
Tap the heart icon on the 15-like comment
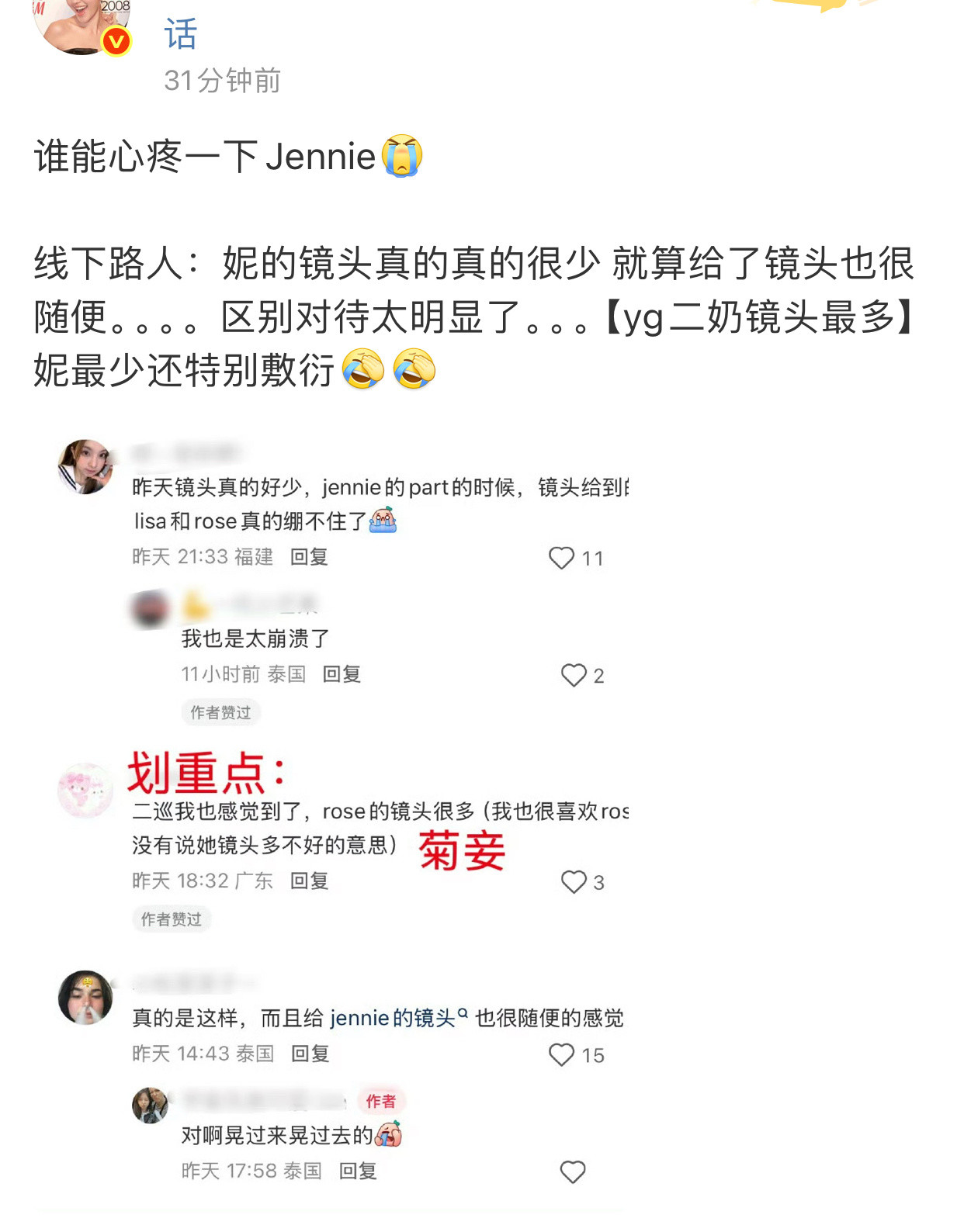click(x=560, y=1053)
